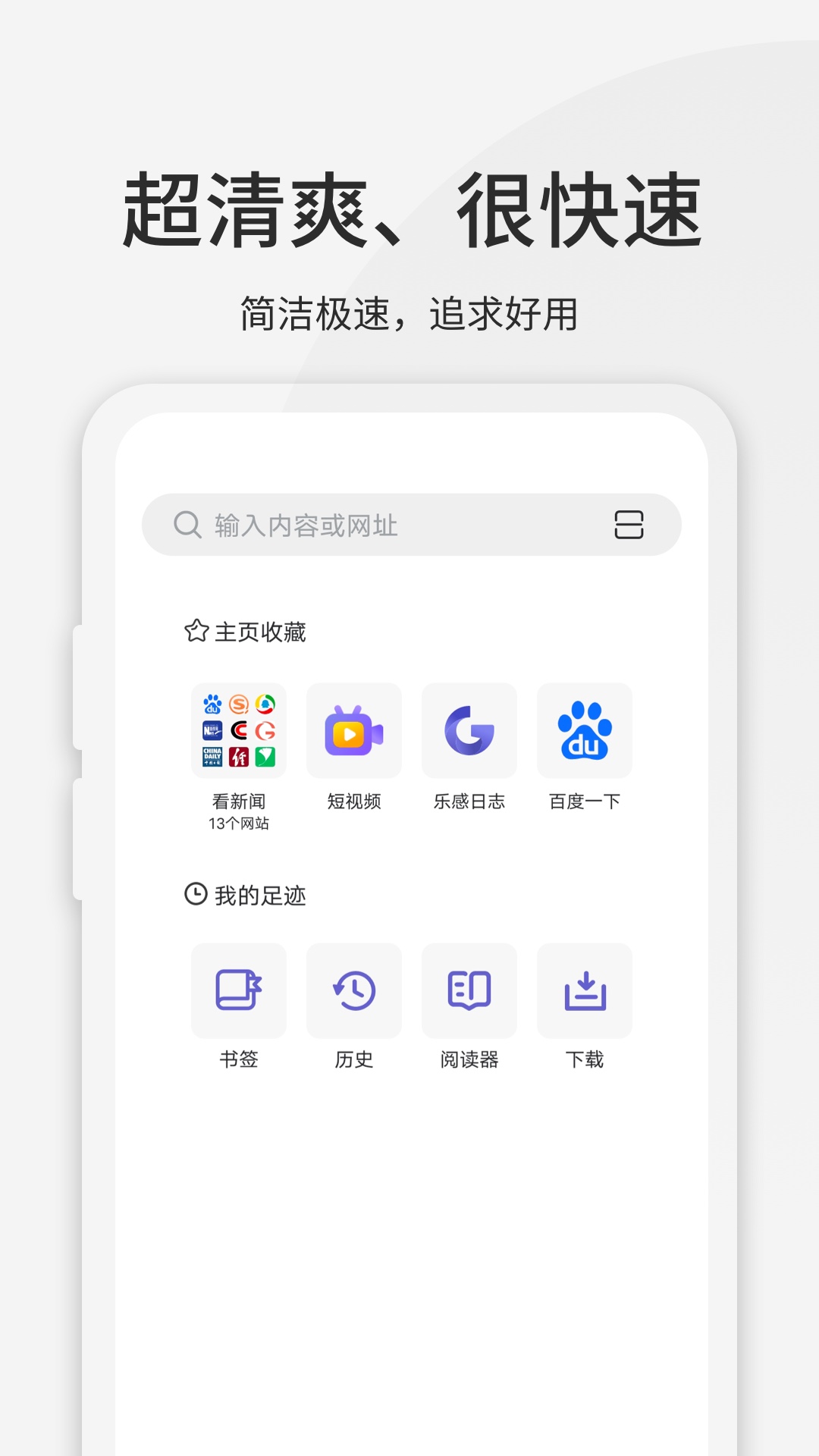Tap the 输入内容或网址 search input field
This screenshot has width=819, height=1456.
[x=341, y=523]
